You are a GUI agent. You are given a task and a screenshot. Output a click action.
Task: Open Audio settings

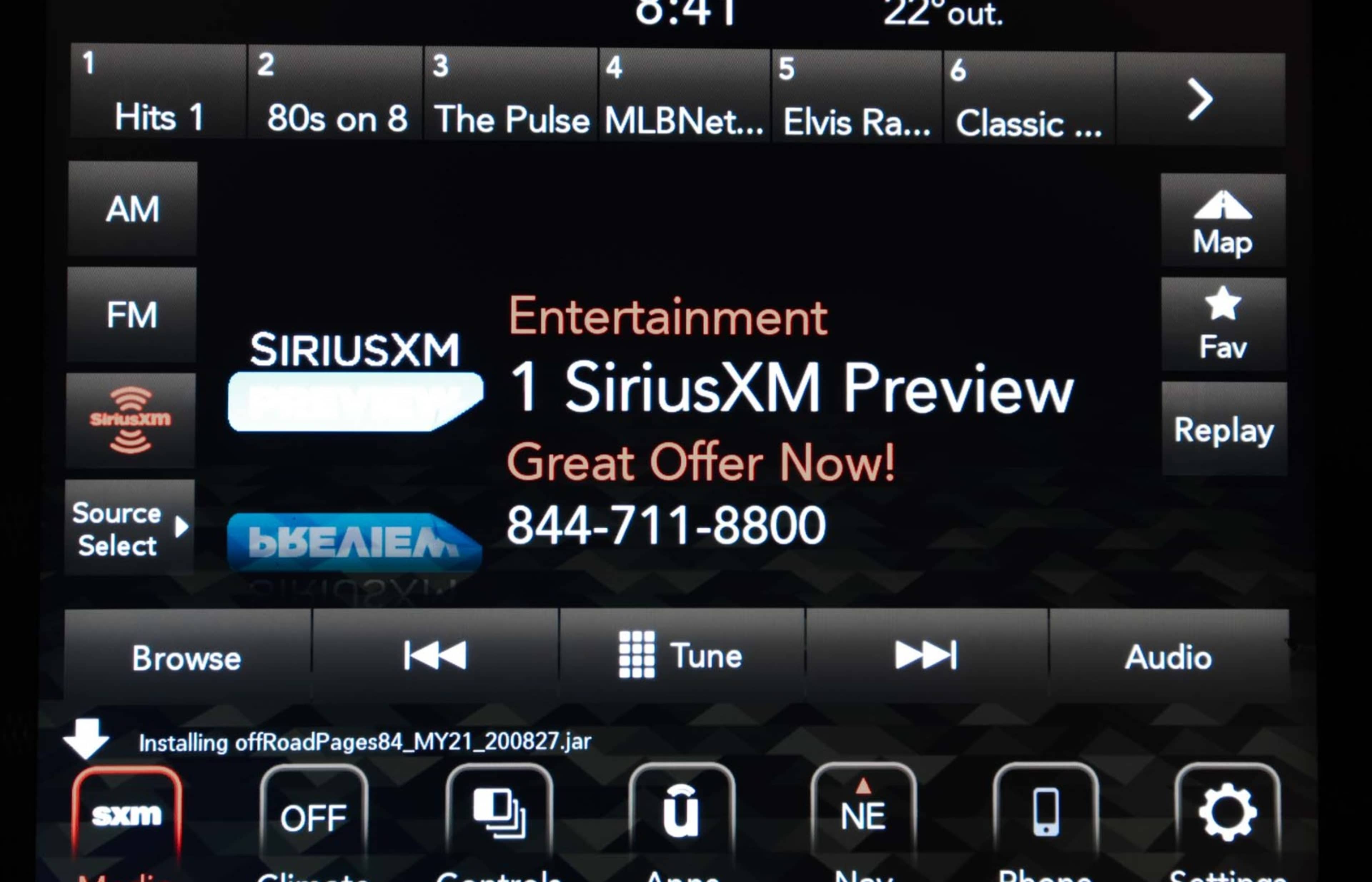point(1169,656)
